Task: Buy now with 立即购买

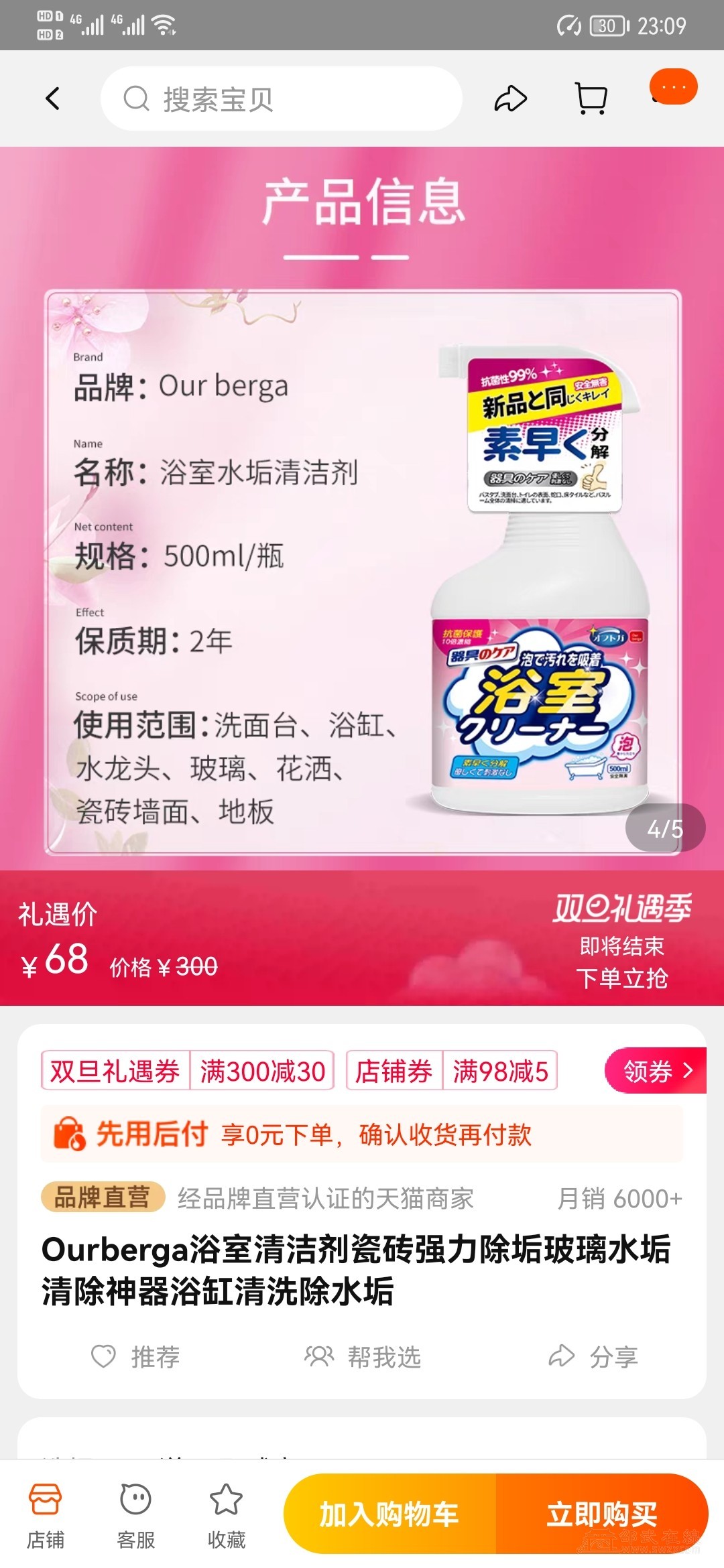Action: coord(601,1514)
